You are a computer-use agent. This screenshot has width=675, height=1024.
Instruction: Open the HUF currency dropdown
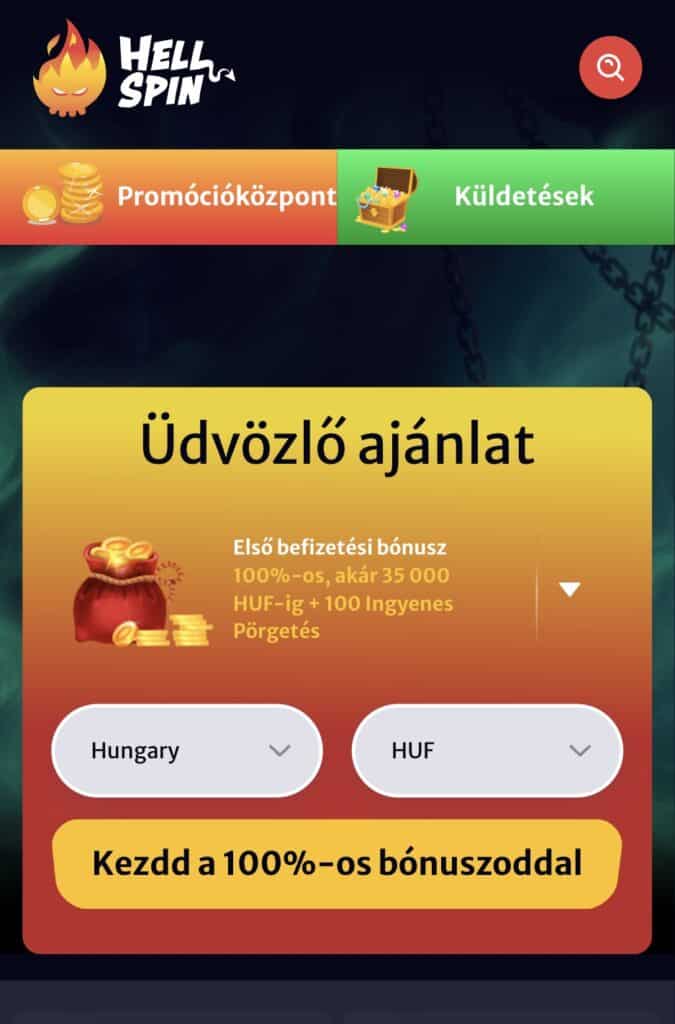pyautogui.click(x=487, y=750)
